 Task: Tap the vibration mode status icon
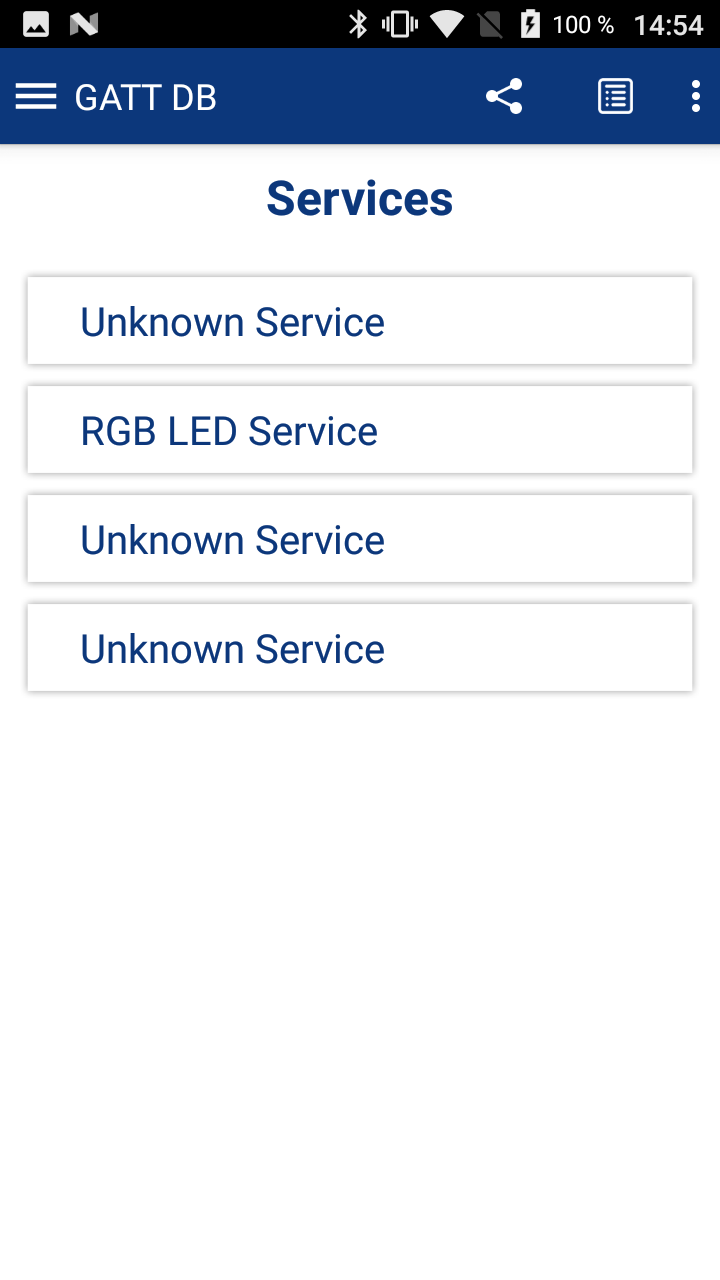point(398,22)
